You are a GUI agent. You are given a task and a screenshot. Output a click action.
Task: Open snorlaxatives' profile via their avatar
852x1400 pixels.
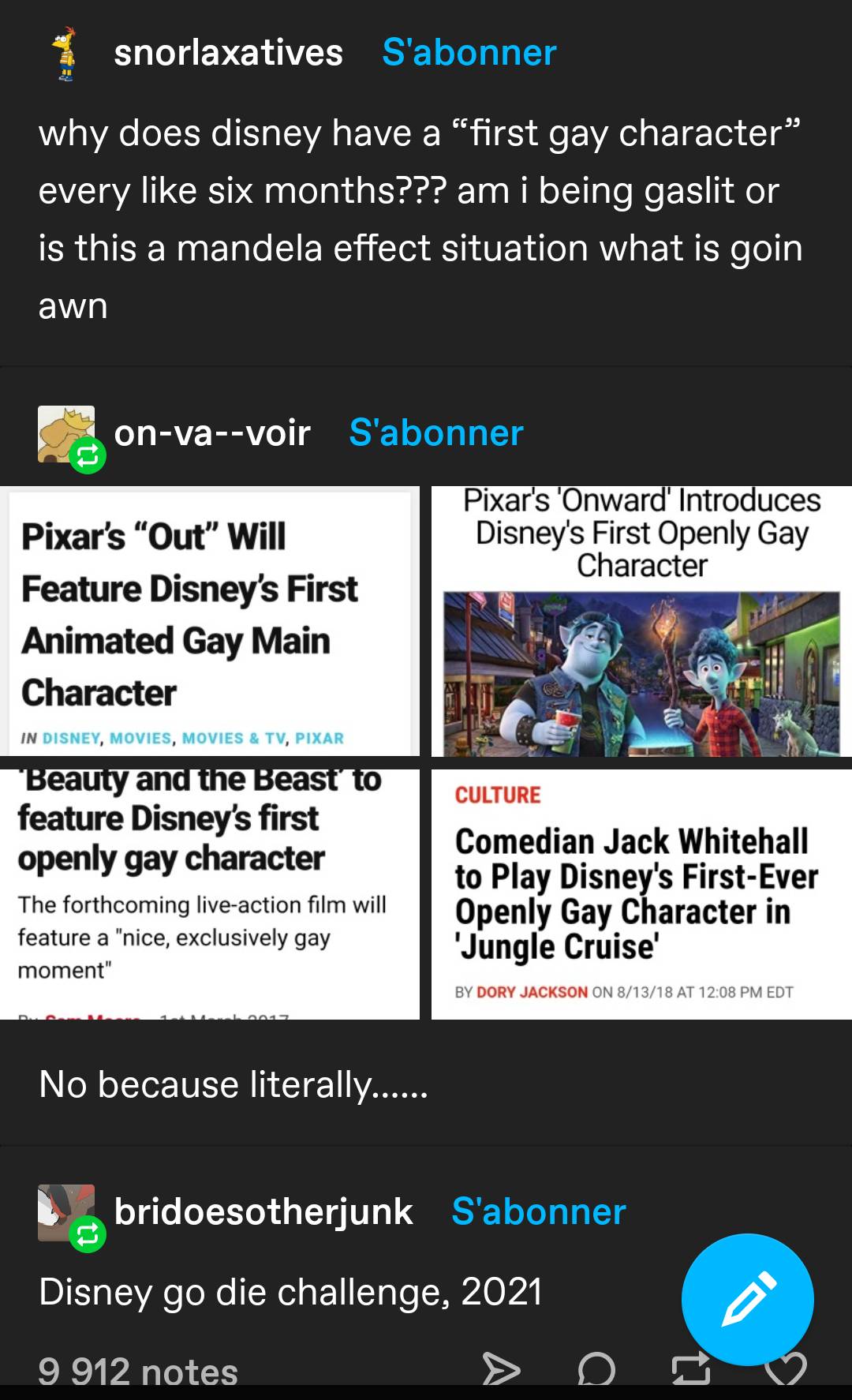63,53
